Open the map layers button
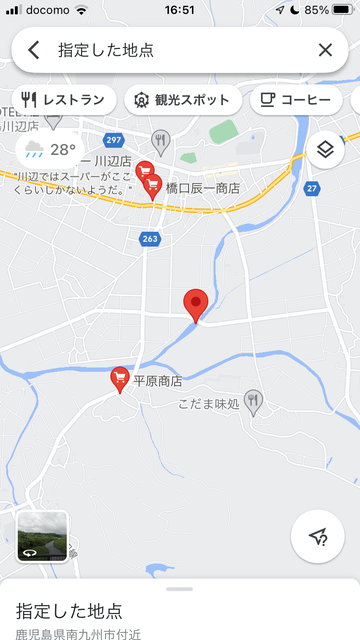The height and width of the screenshot is (640, 360). [325, 150]
